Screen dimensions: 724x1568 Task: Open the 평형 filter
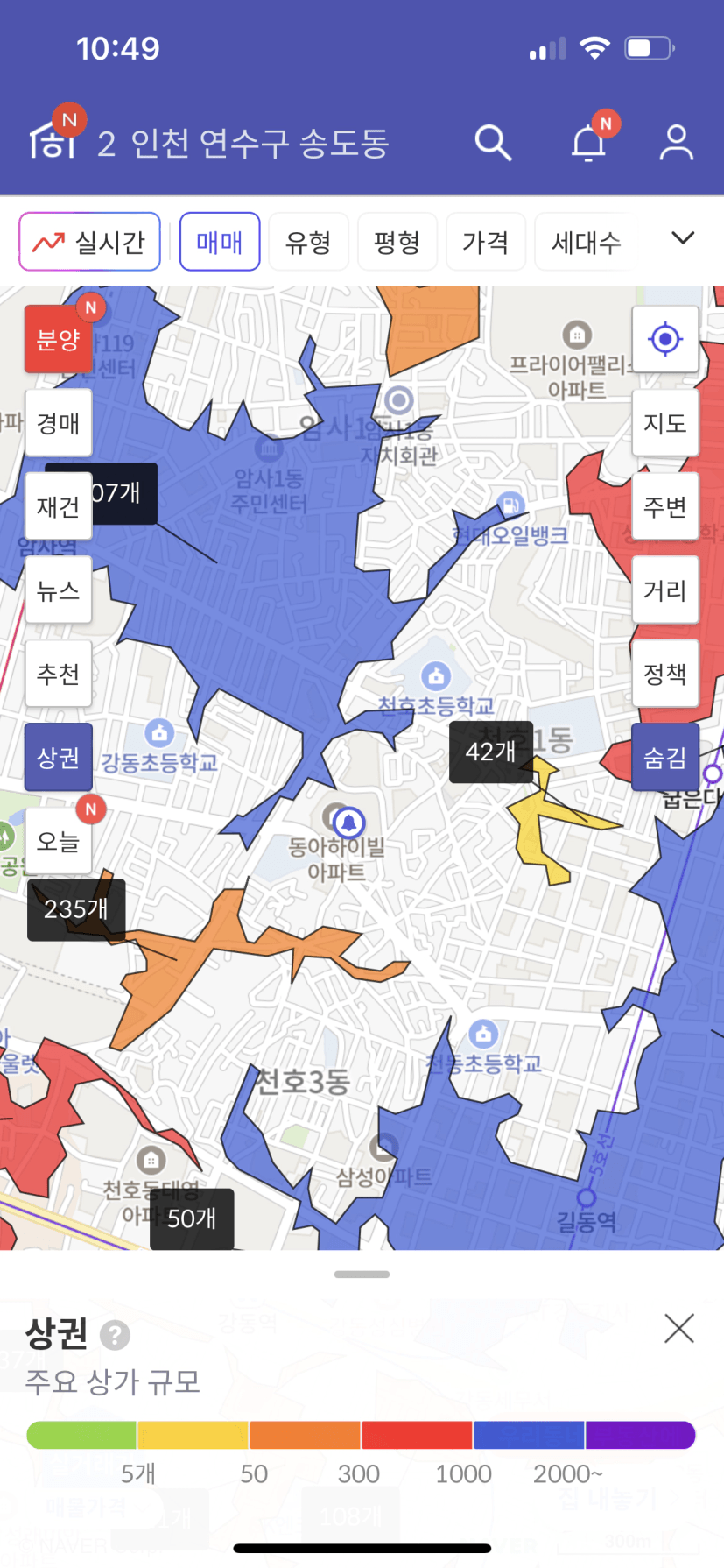coord(397,242)
